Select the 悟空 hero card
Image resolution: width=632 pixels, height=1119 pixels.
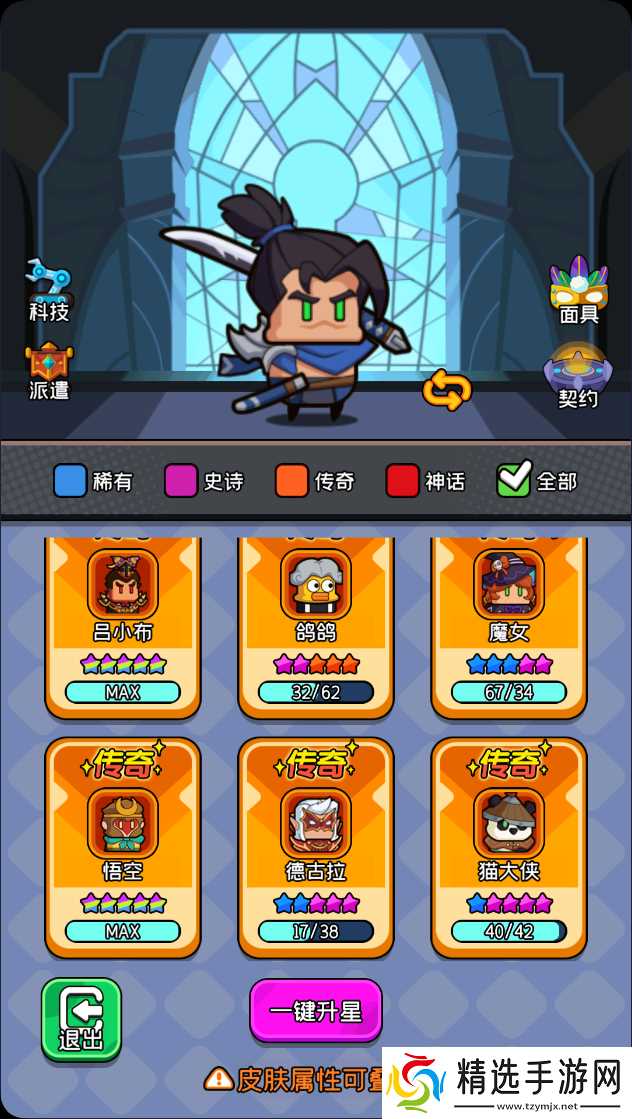[x=123, y=845]
